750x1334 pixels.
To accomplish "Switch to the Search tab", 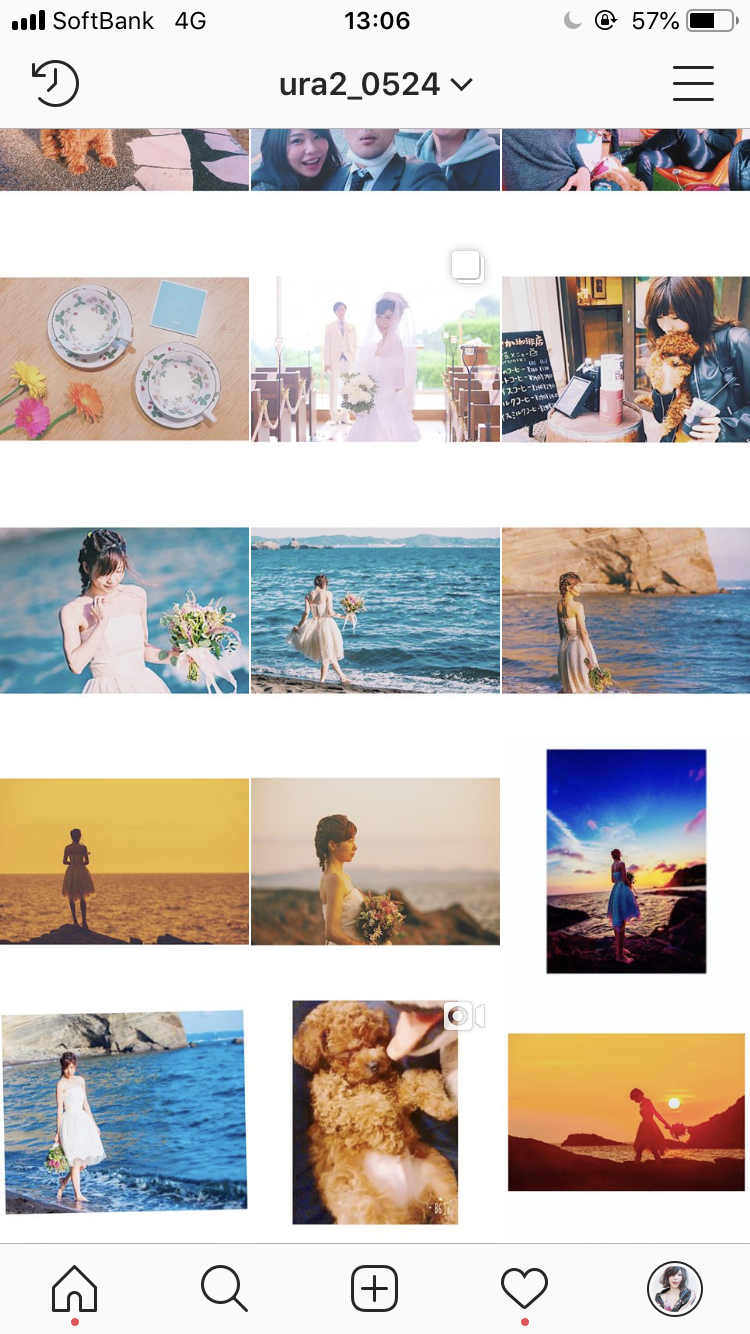I will coord(224,1289).
